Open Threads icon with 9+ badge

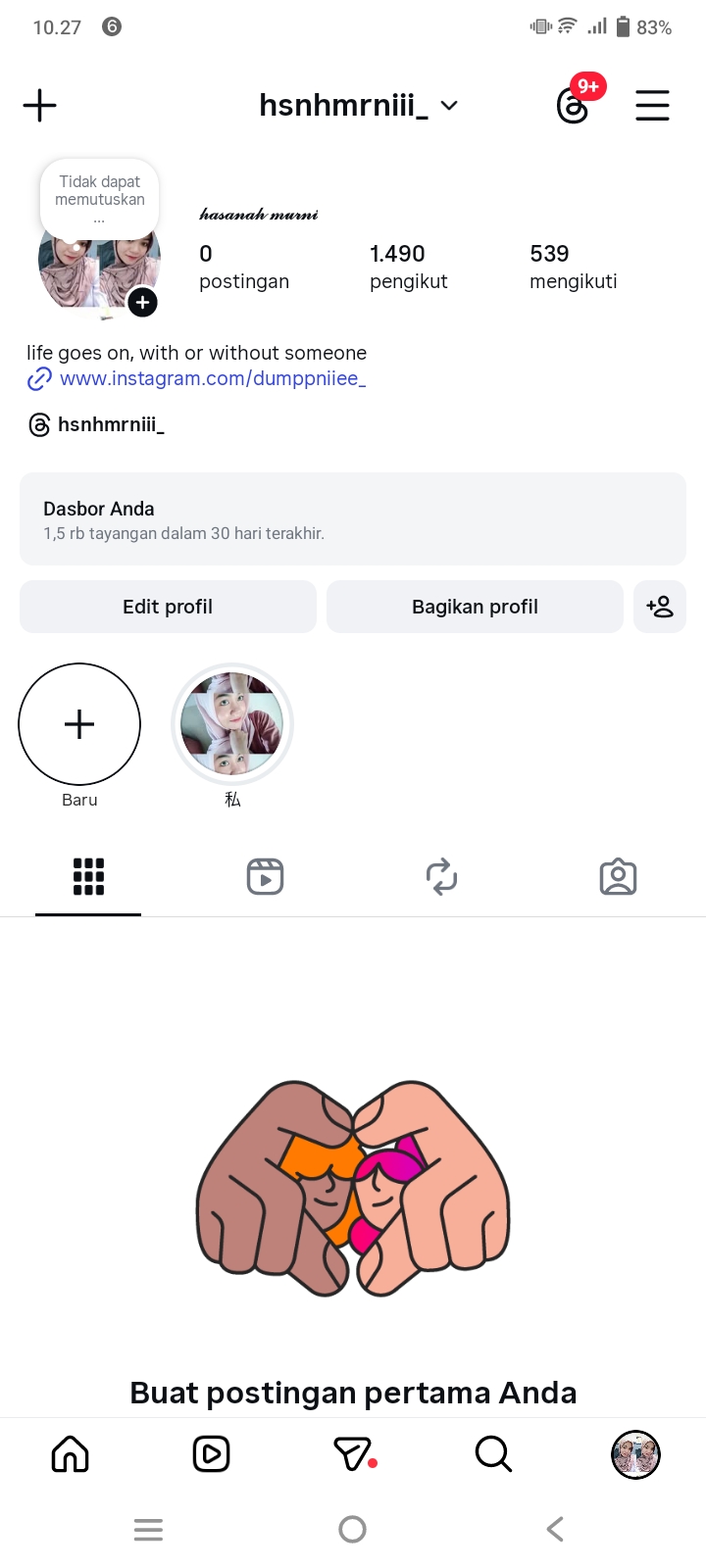[575, 104]
